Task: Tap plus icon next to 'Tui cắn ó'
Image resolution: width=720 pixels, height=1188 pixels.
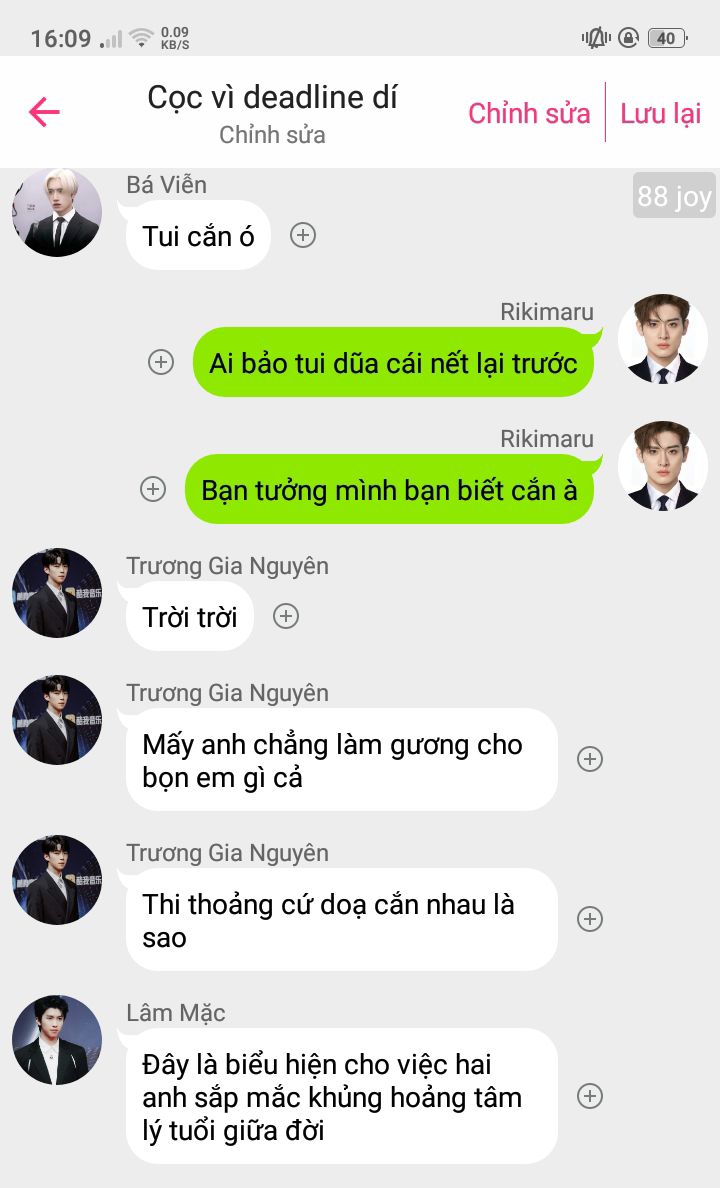Action: click(x=303, y=235)
